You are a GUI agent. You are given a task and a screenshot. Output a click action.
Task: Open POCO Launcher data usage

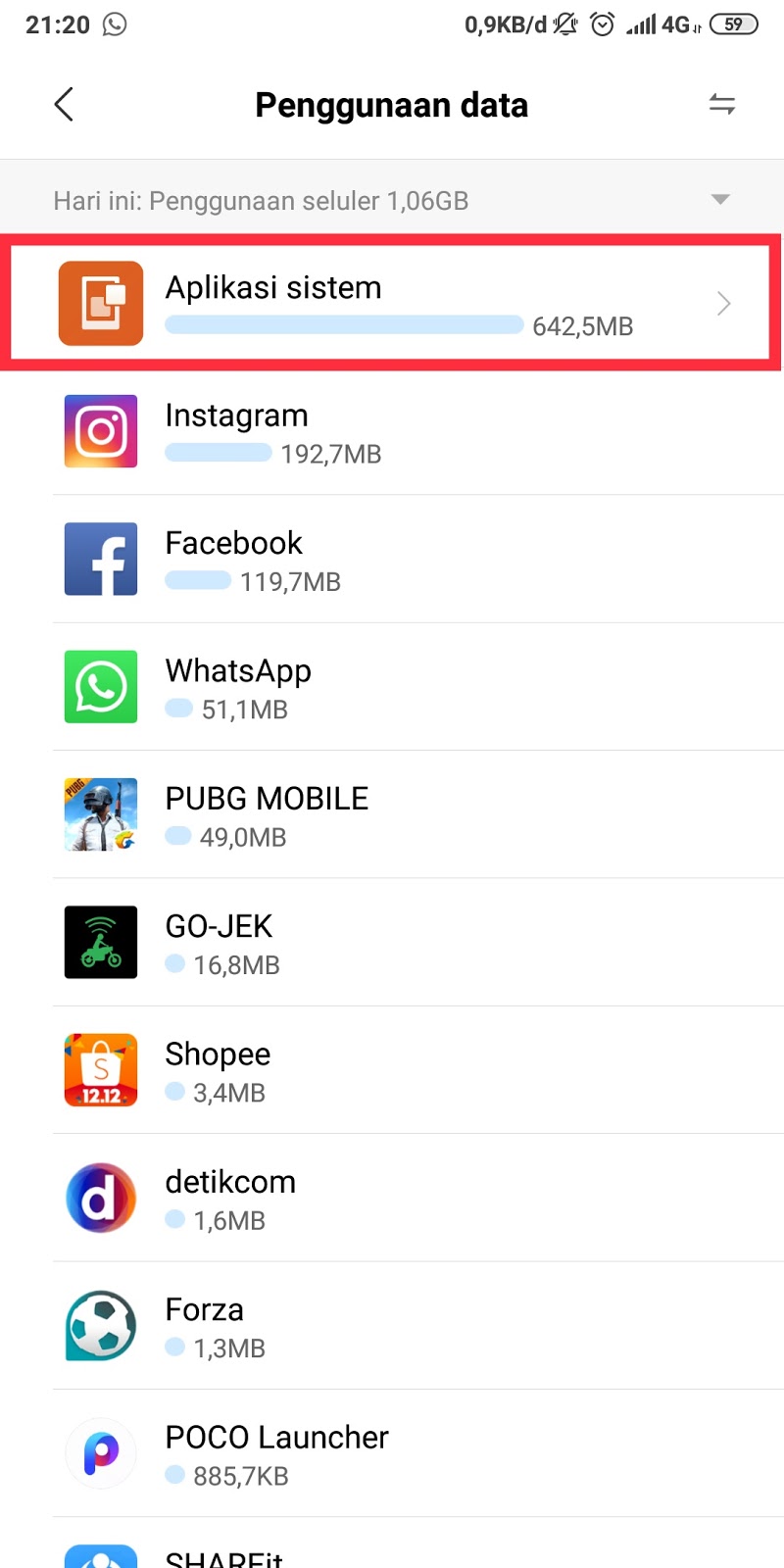[392, 1453]
